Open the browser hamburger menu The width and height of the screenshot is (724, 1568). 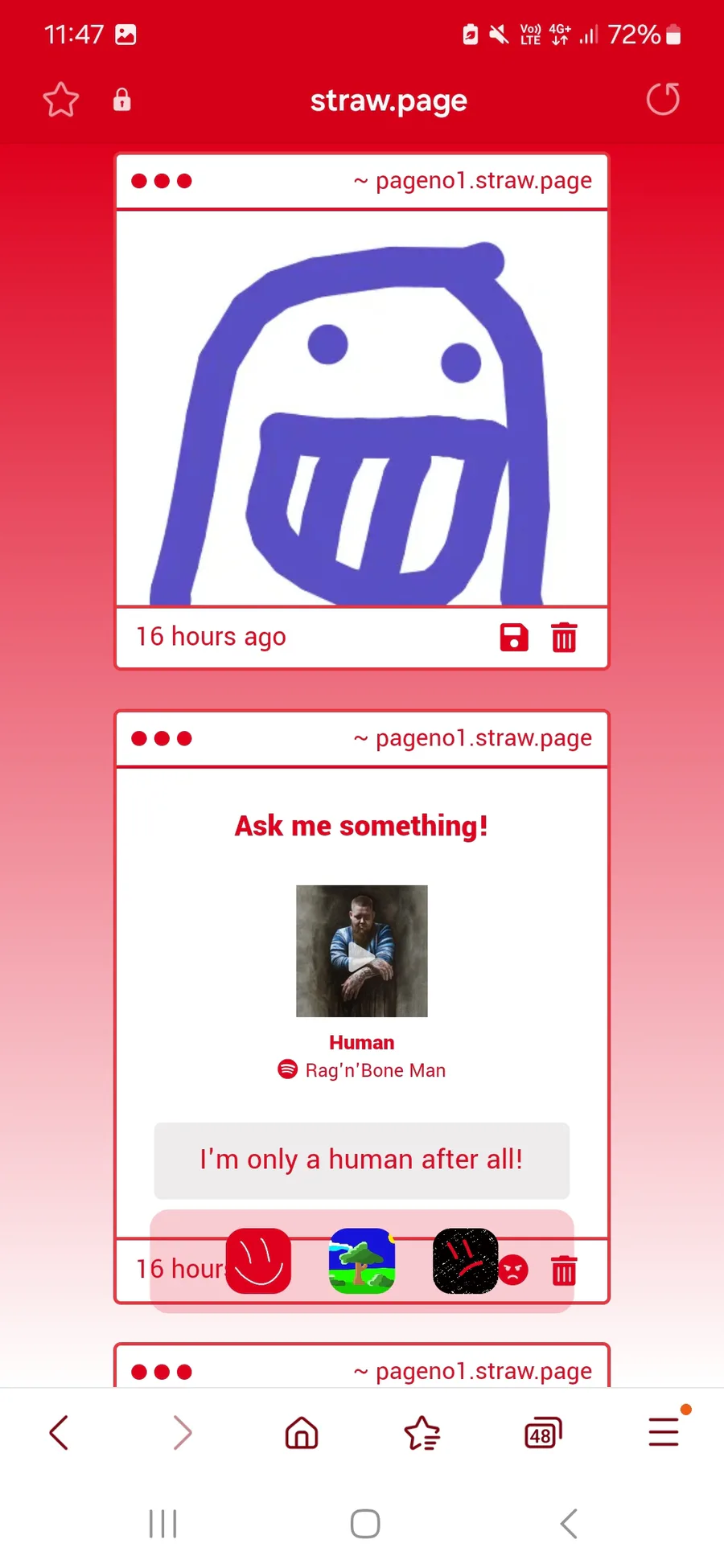[x=664, y=1431]
